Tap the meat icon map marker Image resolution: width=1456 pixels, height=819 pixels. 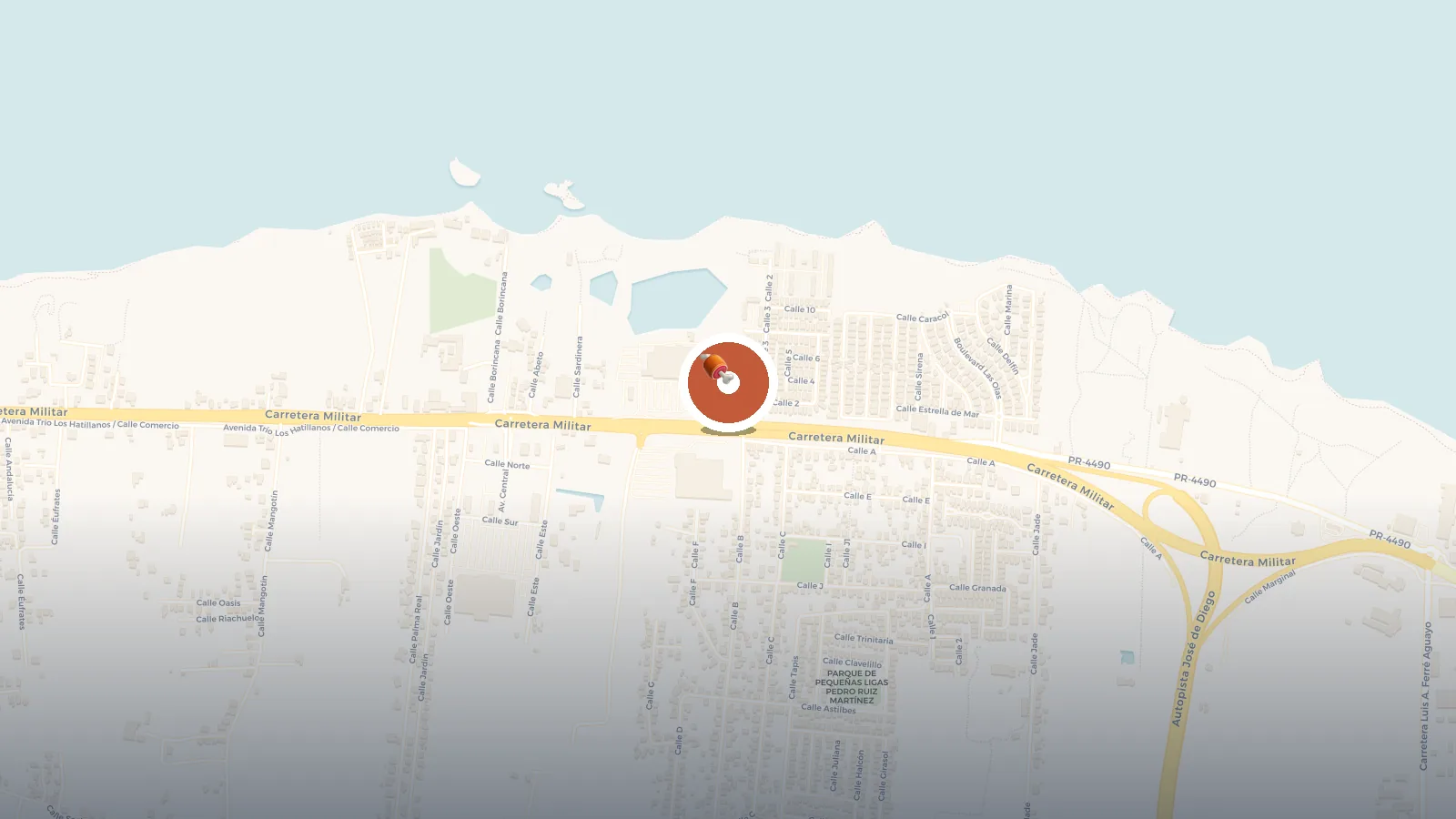tap(727, 382)
